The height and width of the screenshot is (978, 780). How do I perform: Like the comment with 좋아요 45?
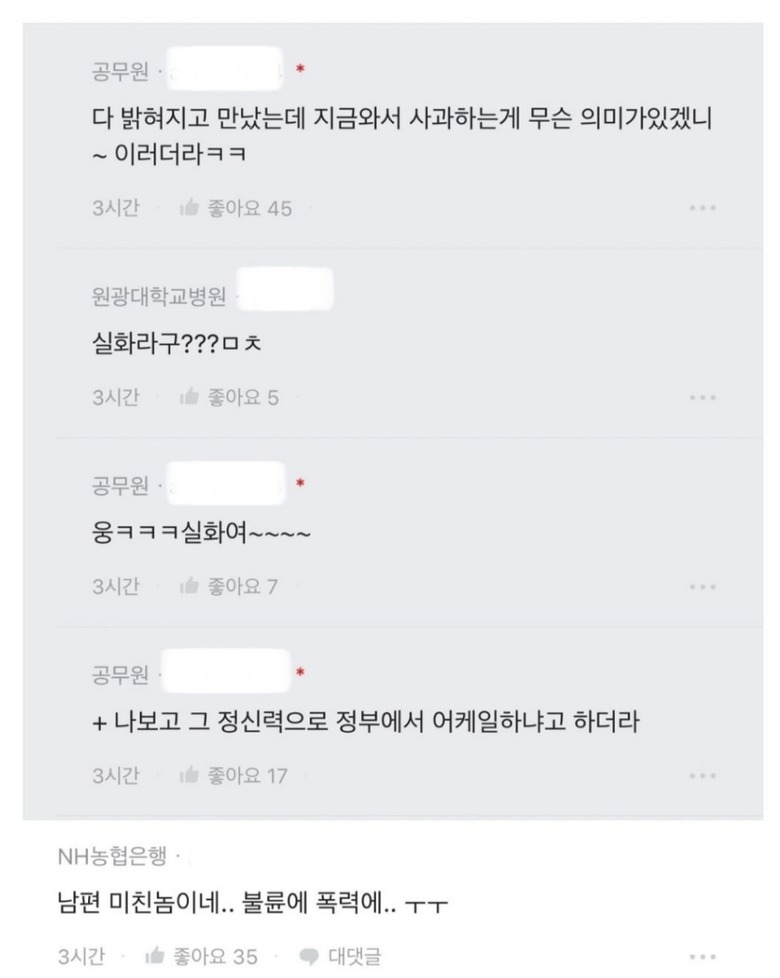tap(234, 209)
